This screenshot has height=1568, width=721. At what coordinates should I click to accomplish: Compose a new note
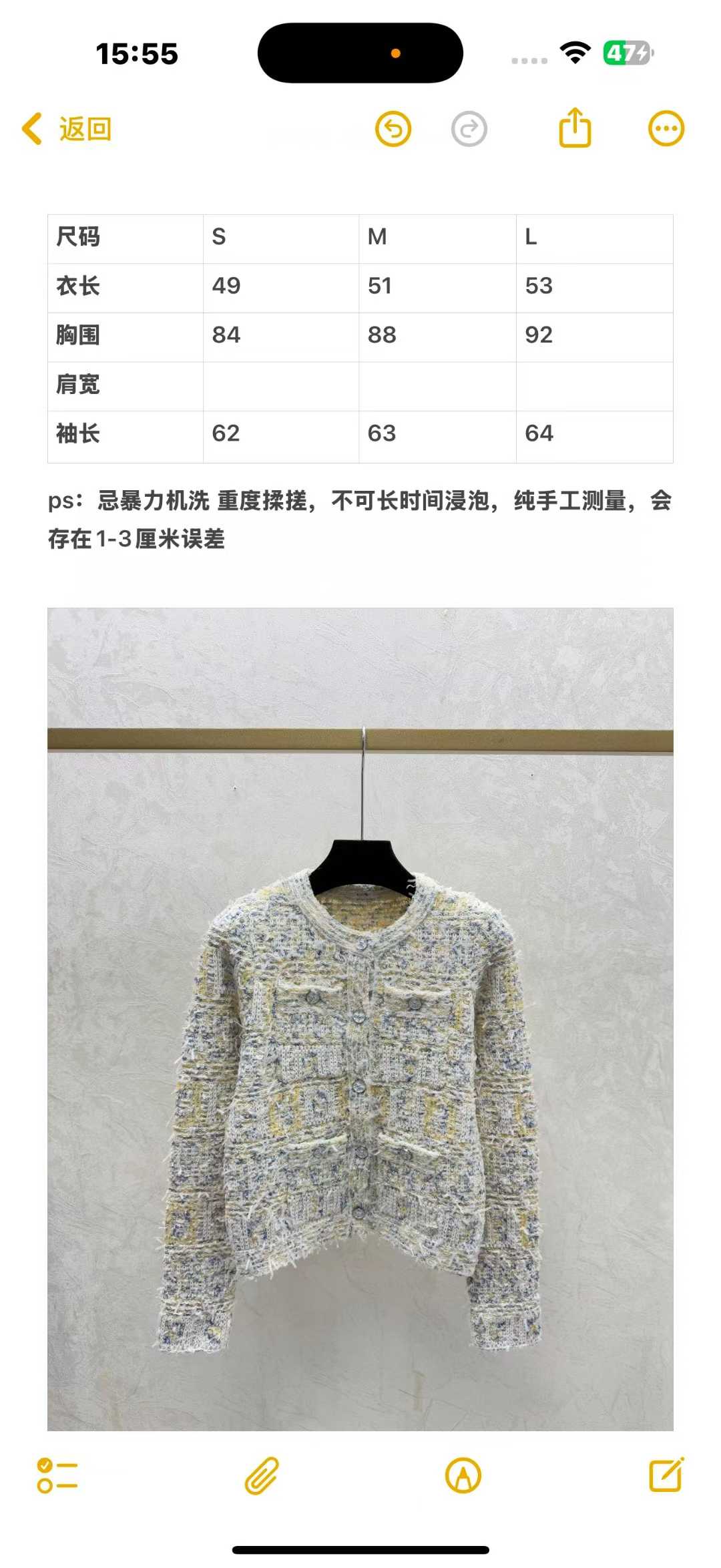click(666, 1475)
